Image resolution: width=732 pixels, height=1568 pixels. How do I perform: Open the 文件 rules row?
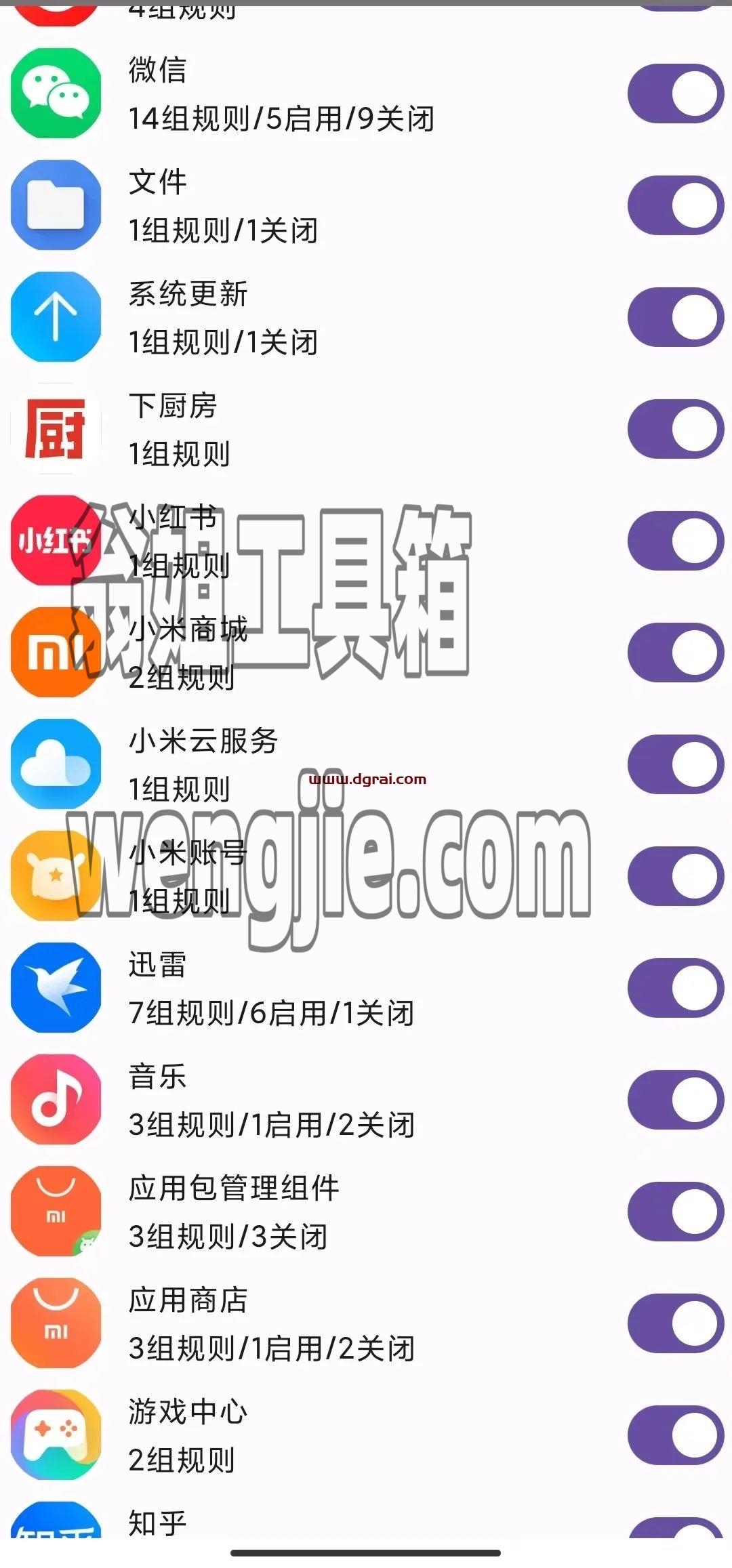pyautogui.click(x=366, y=205)
